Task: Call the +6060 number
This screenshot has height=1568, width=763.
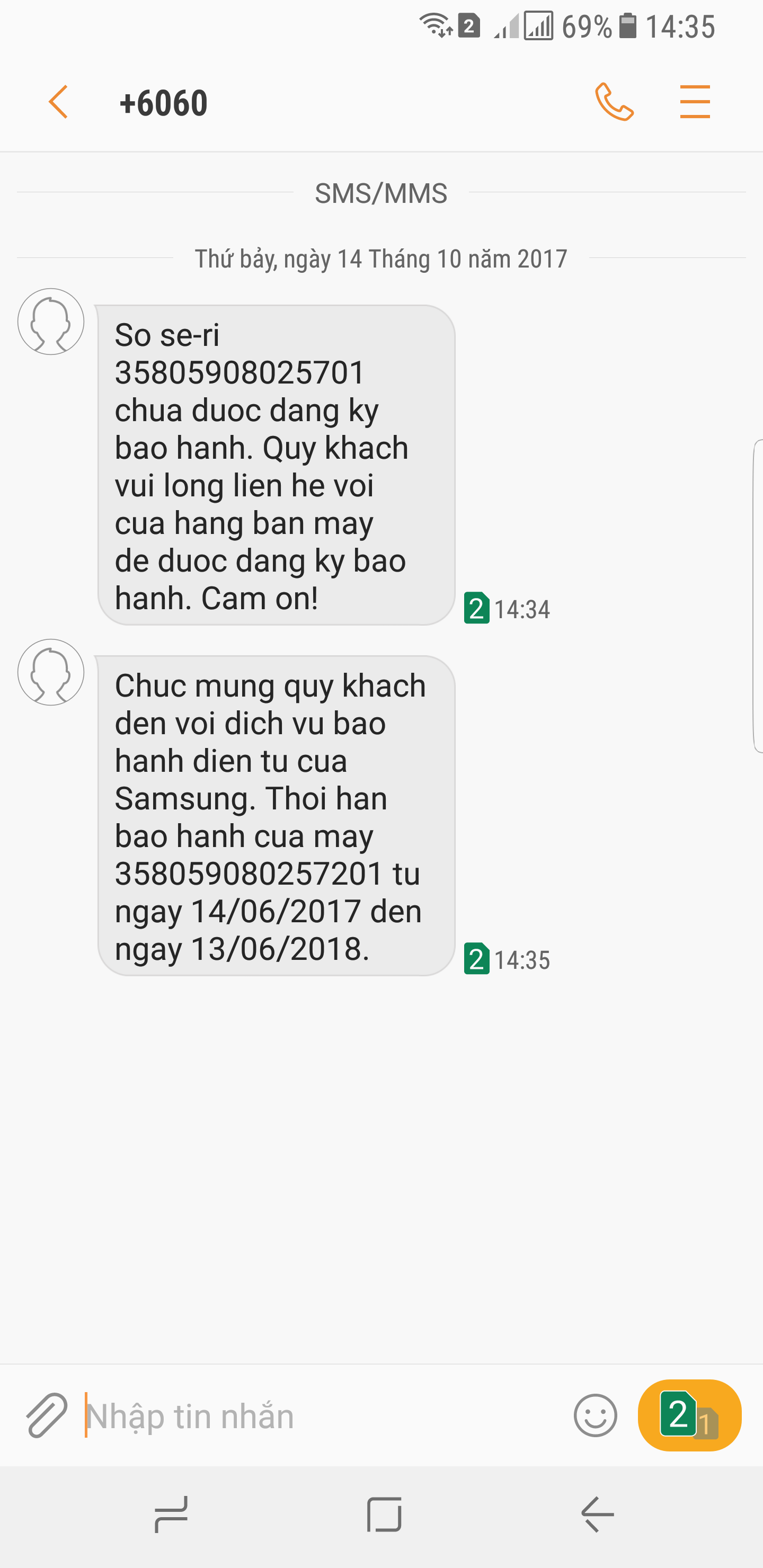Action: click(614, 102)
